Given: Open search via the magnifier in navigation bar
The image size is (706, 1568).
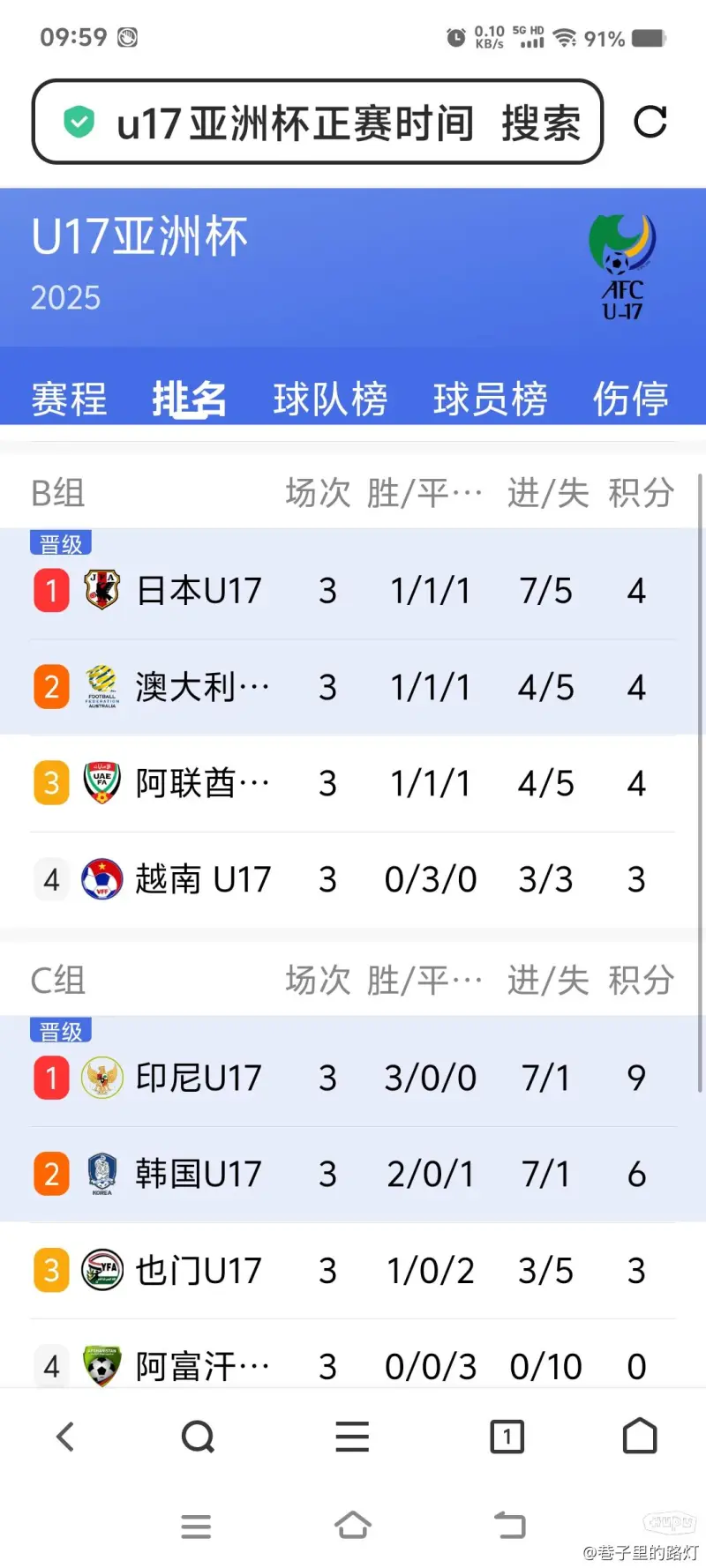Looking at the screenshot, I should coord(198,1436).
